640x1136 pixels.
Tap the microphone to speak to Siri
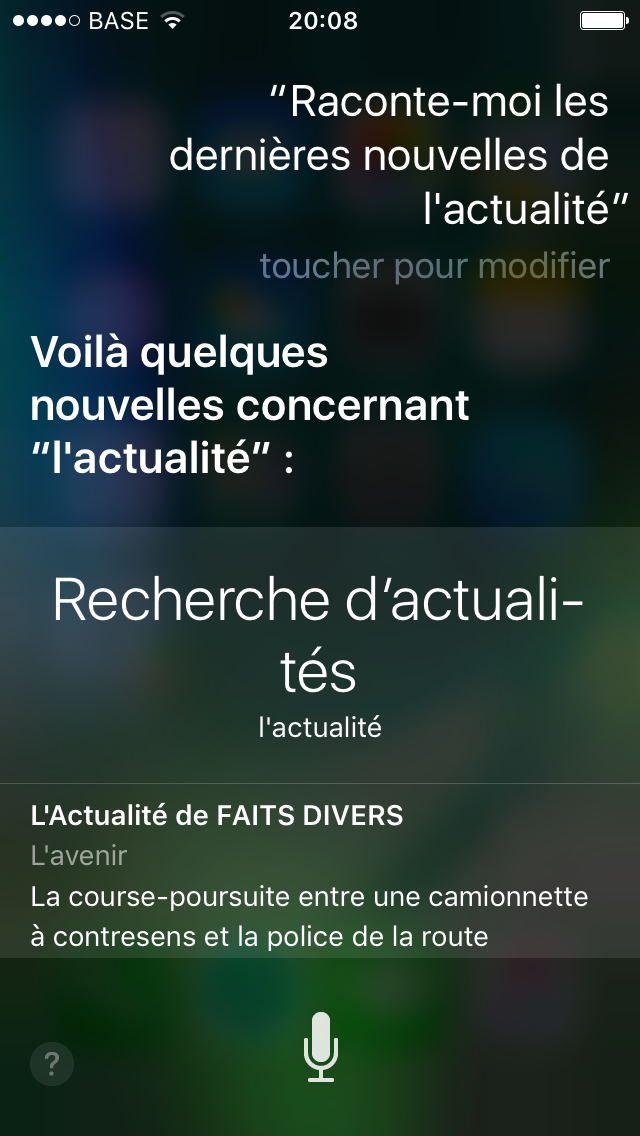tap(320, 1046)
